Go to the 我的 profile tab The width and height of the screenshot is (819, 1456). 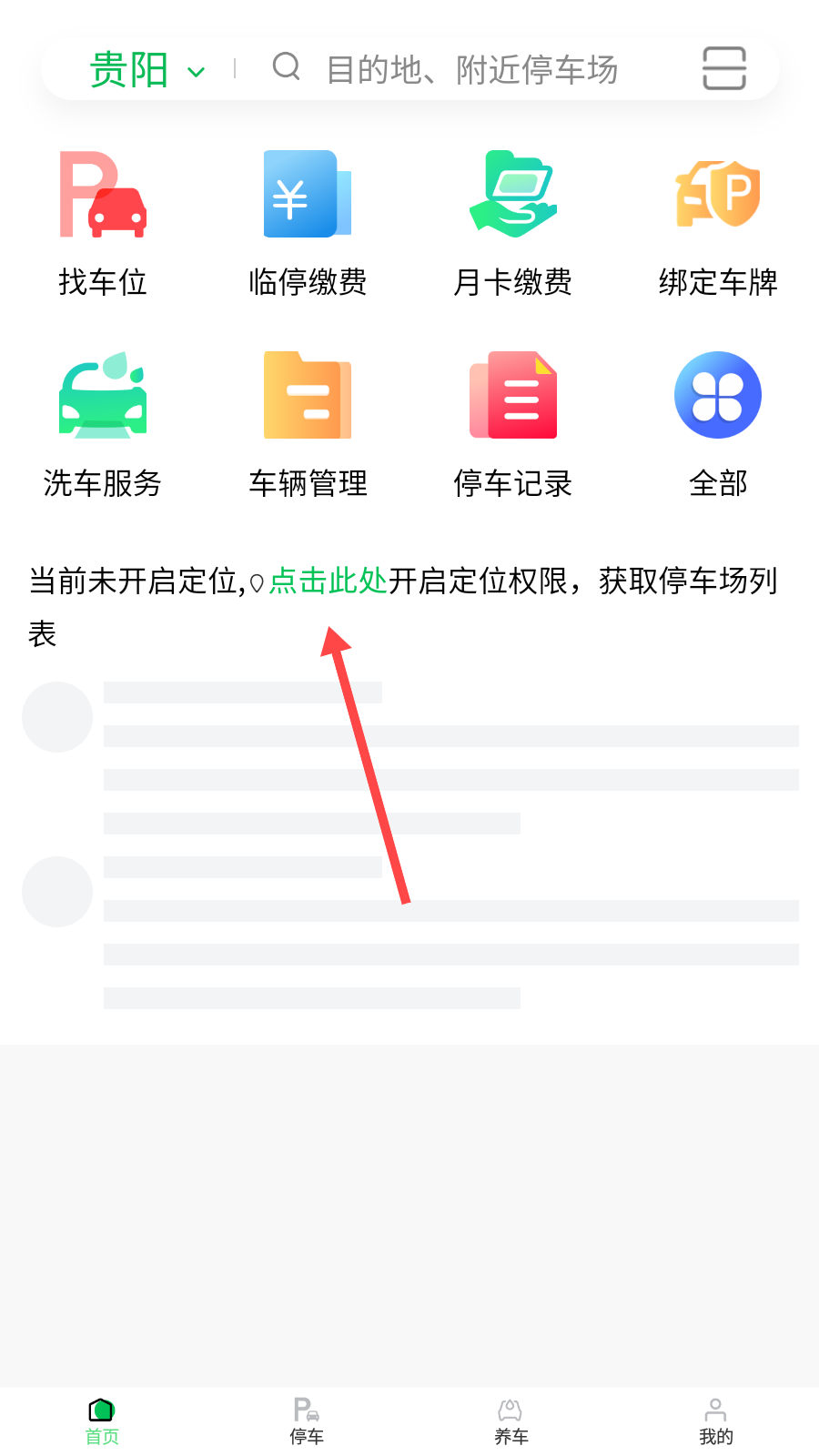[x=716, y=1421]
